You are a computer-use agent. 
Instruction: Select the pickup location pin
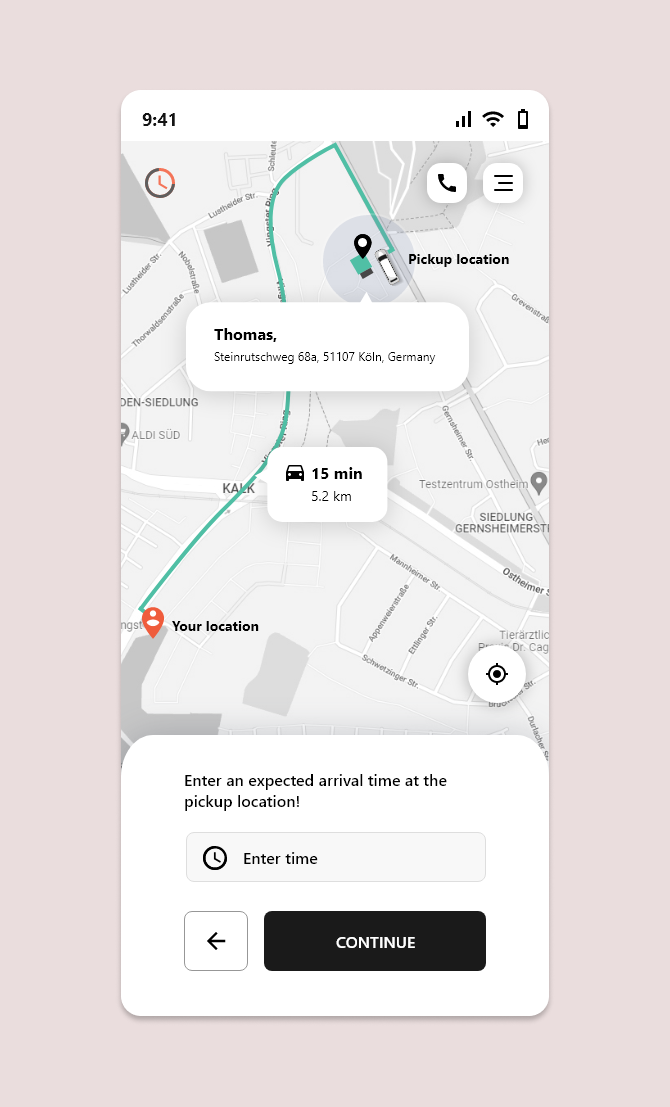[x=363, y=247]
